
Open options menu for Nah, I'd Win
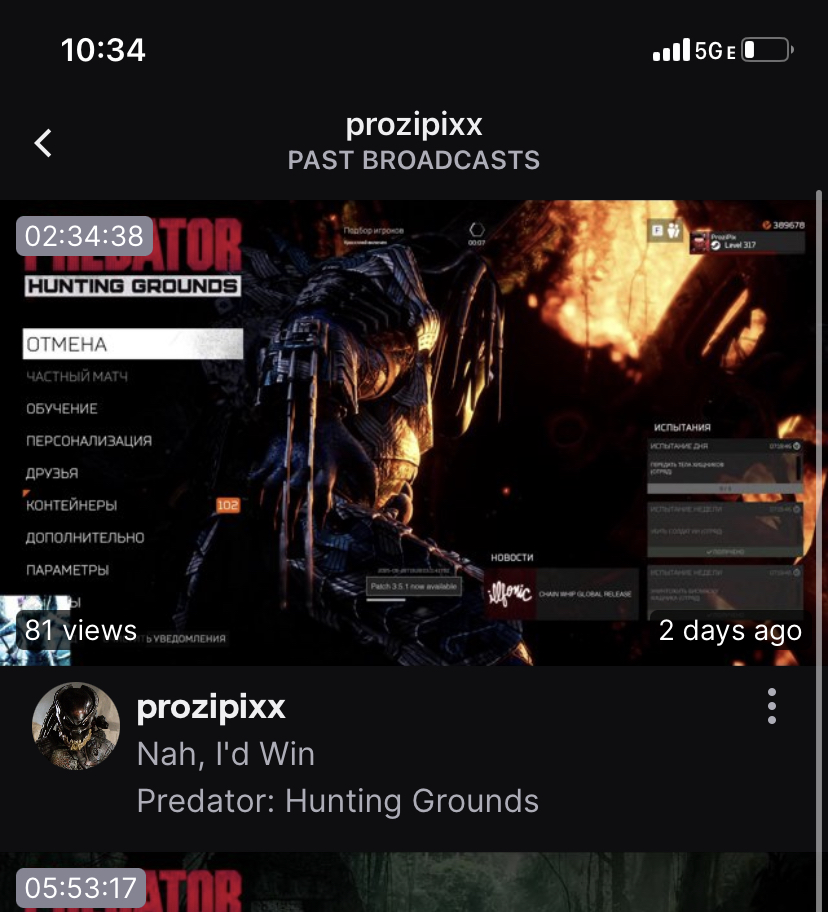[x=771, y=706]
